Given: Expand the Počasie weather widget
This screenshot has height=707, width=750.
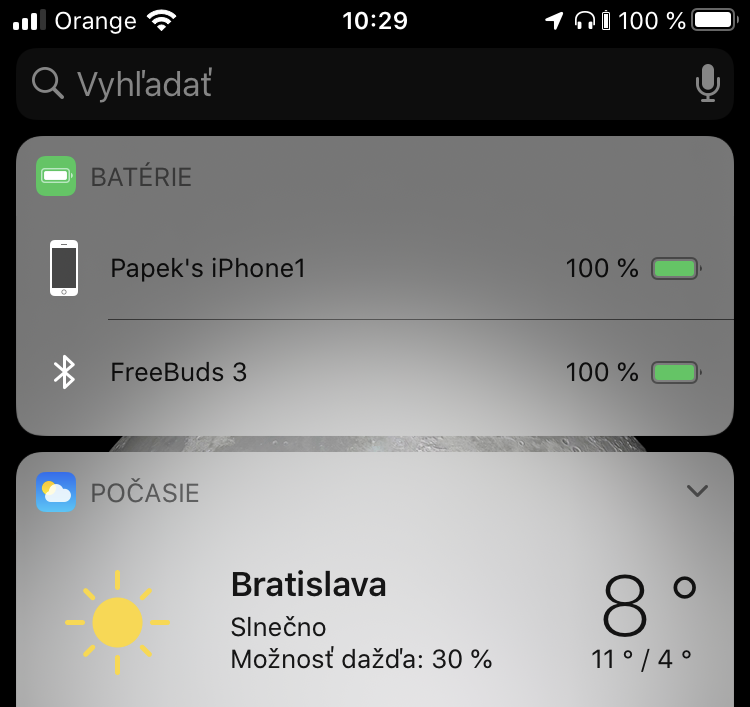Looking at the screenshot, I should coord(697,491).
